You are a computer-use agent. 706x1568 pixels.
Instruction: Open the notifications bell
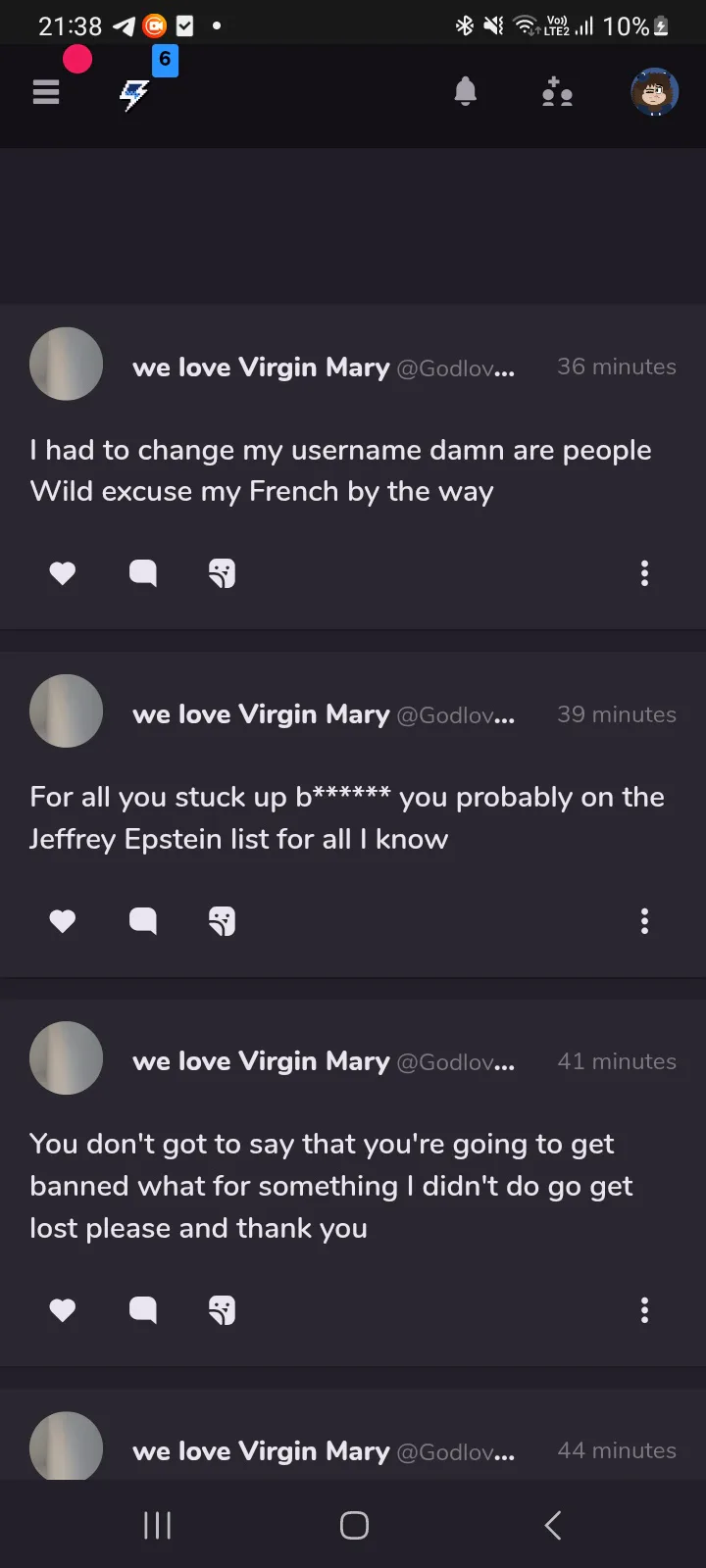pyautogui.click(x=466, y=91)
